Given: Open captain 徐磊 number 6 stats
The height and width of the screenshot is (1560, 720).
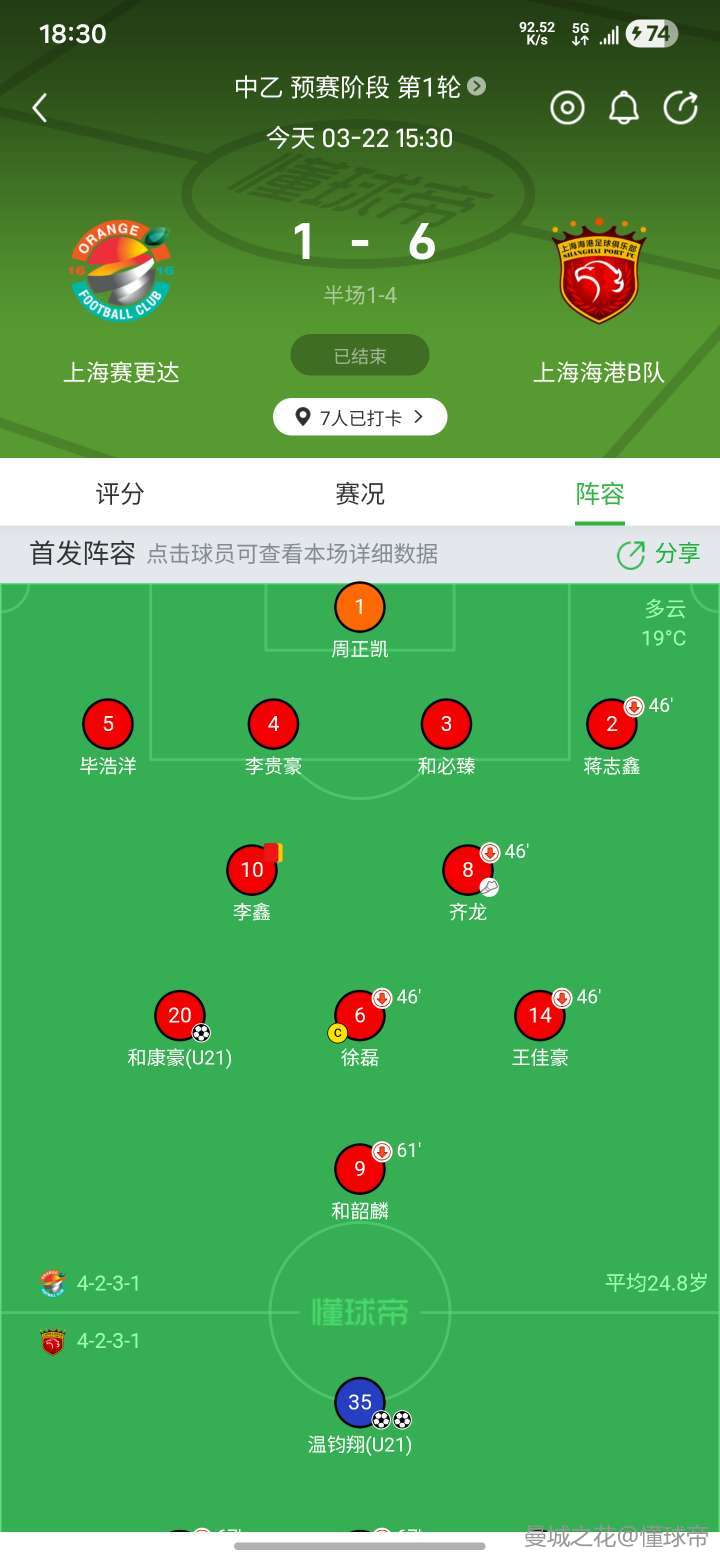Looking at the screenshot, I should (360, 1017).
